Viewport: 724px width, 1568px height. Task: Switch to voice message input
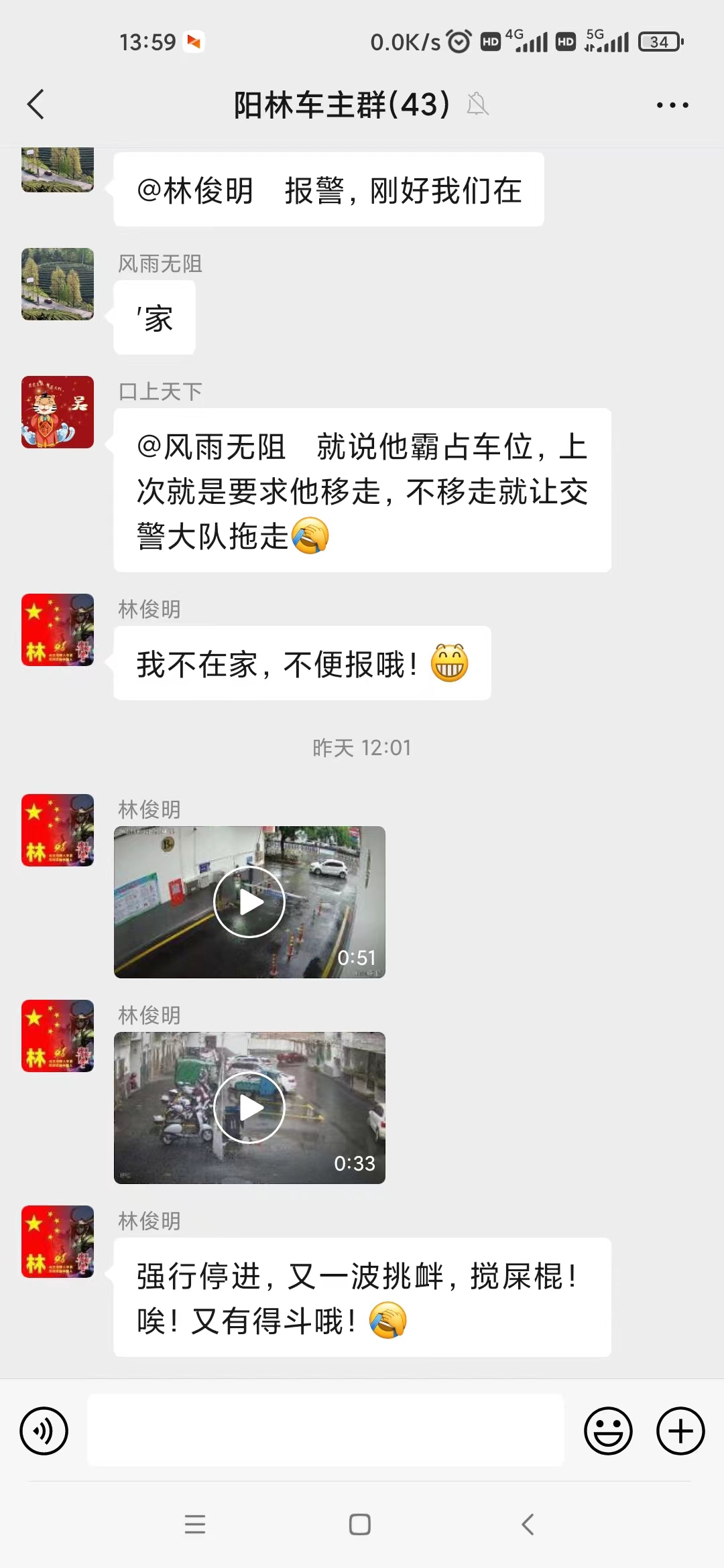44,1431
